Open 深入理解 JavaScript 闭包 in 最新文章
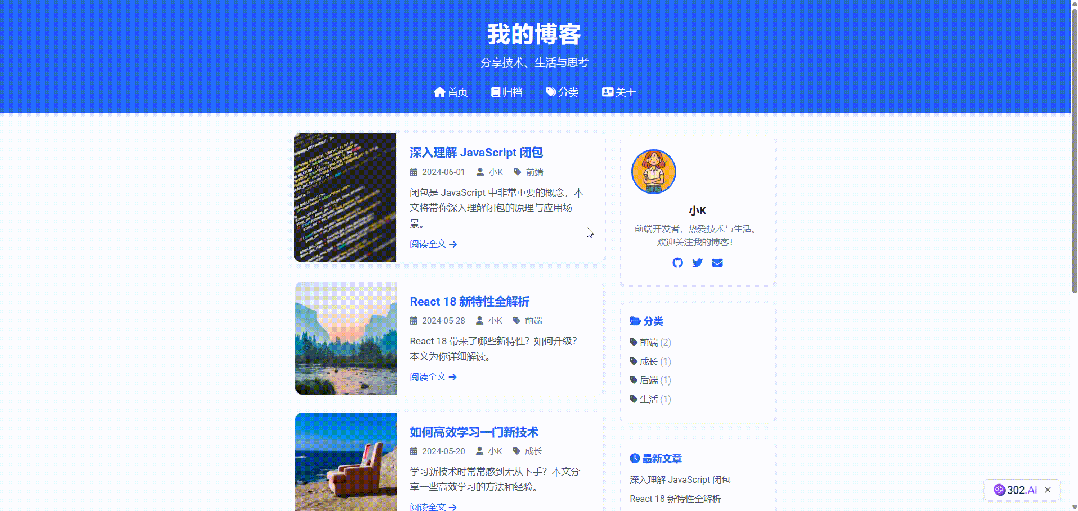Viewport: 1078px width, 511px height. tap(680, 480)
